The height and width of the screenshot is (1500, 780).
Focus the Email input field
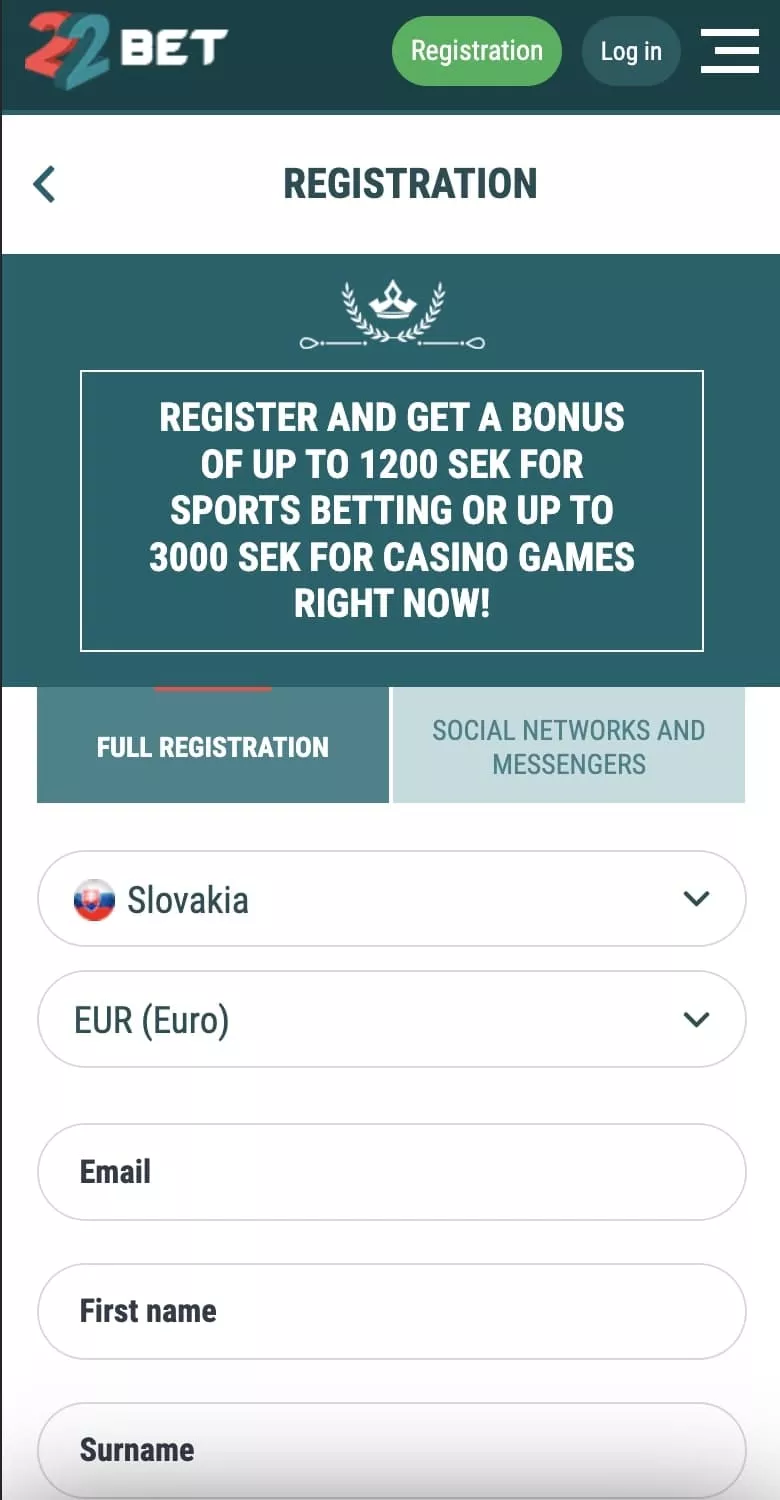(391, 1172)
